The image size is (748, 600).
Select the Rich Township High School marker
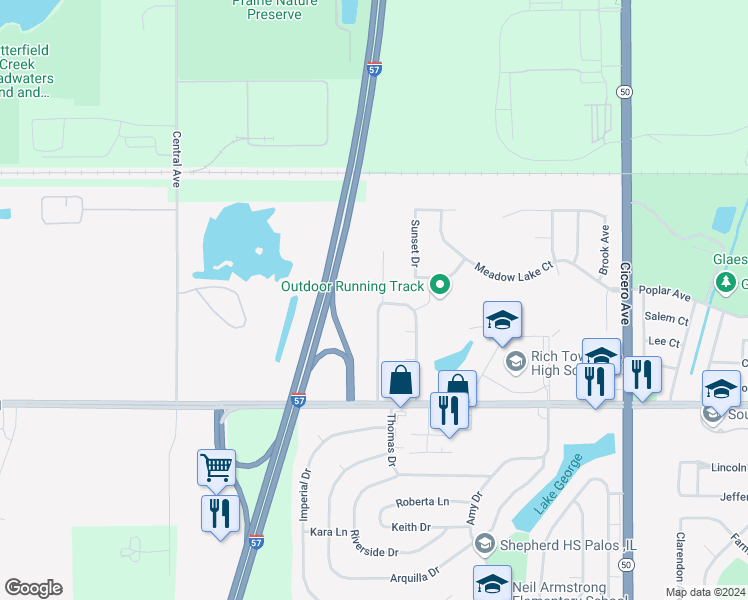[516, 361]
